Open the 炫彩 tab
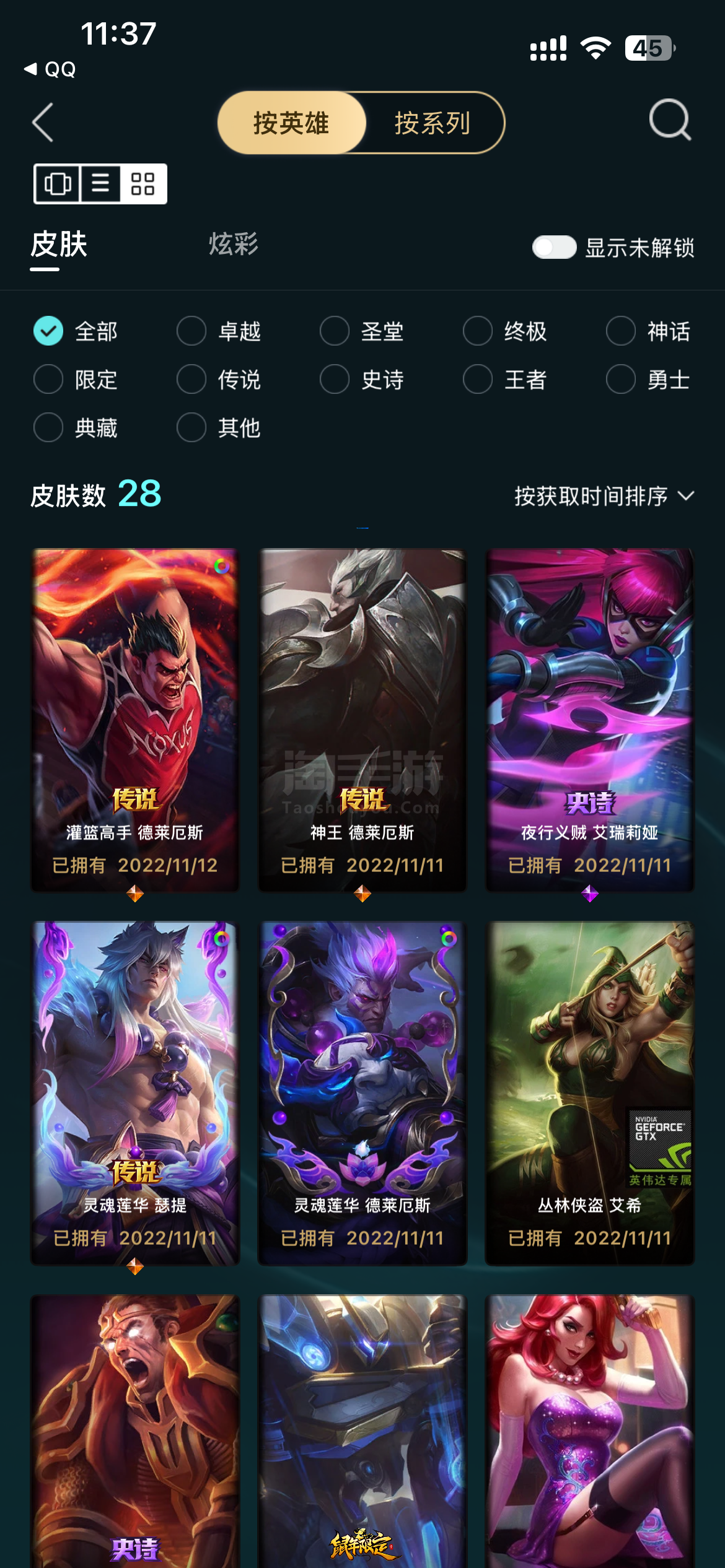 (x=234, y=244)
